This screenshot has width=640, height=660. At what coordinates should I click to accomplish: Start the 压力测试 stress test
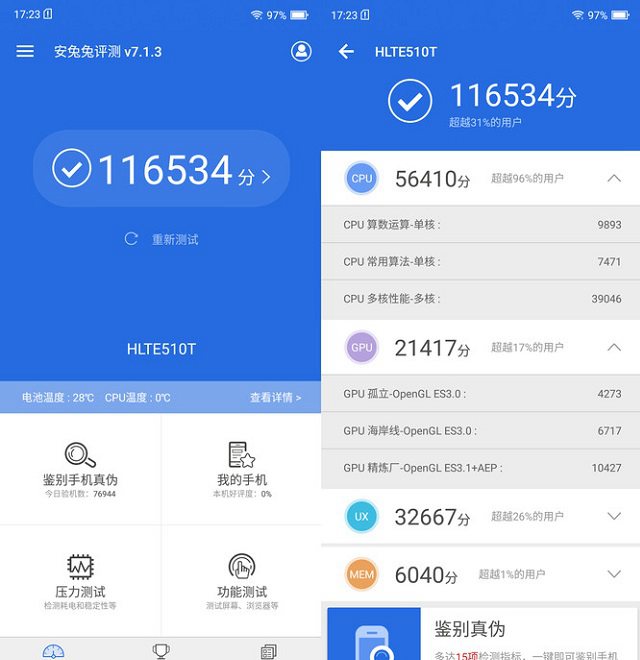click(80, 579)
